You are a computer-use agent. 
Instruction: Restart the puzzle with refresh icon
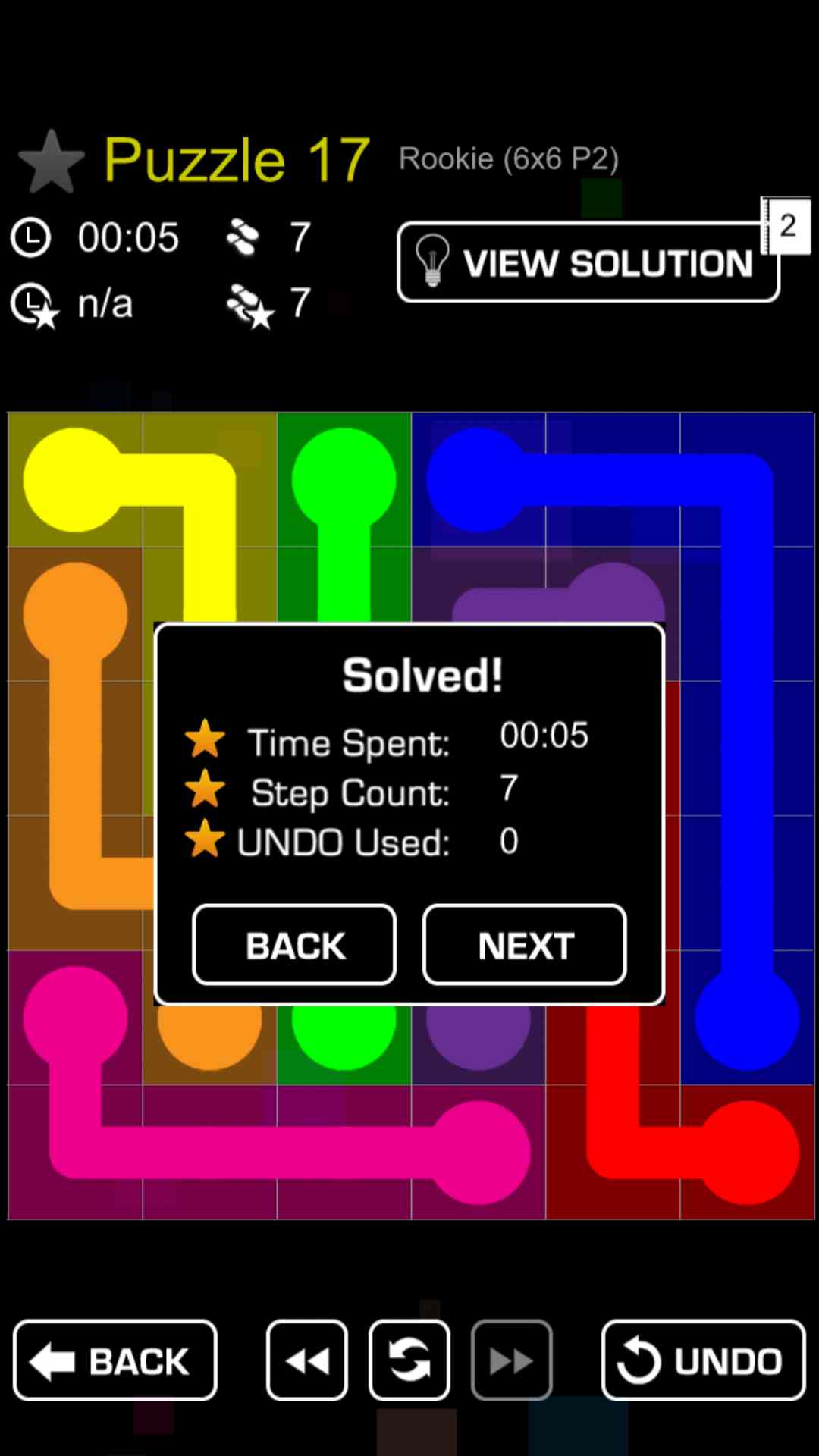tap(409, 1360)
